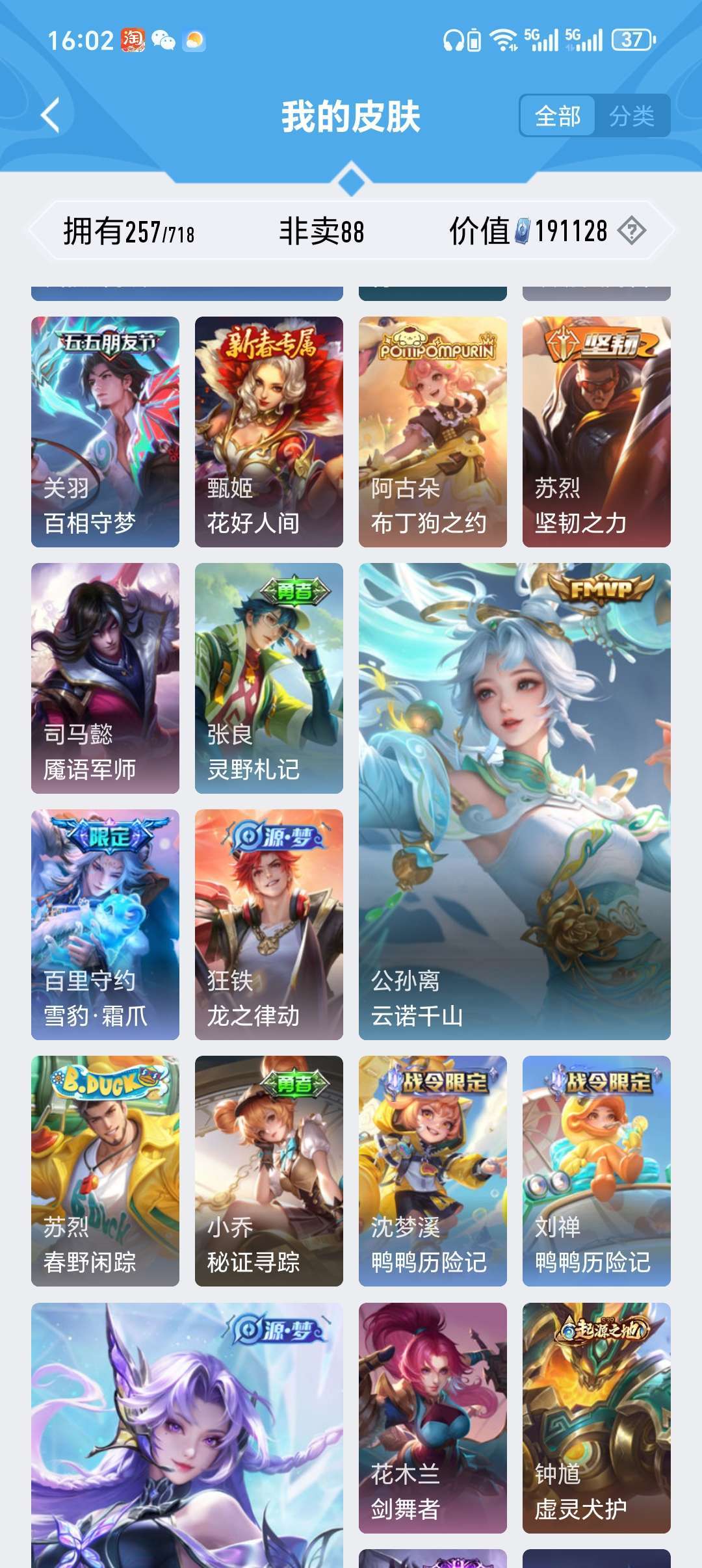Screen dimensions: 702x1568
Task: Open 苏烈 坚韧之力 skin card
Action: tap(597, 432)
